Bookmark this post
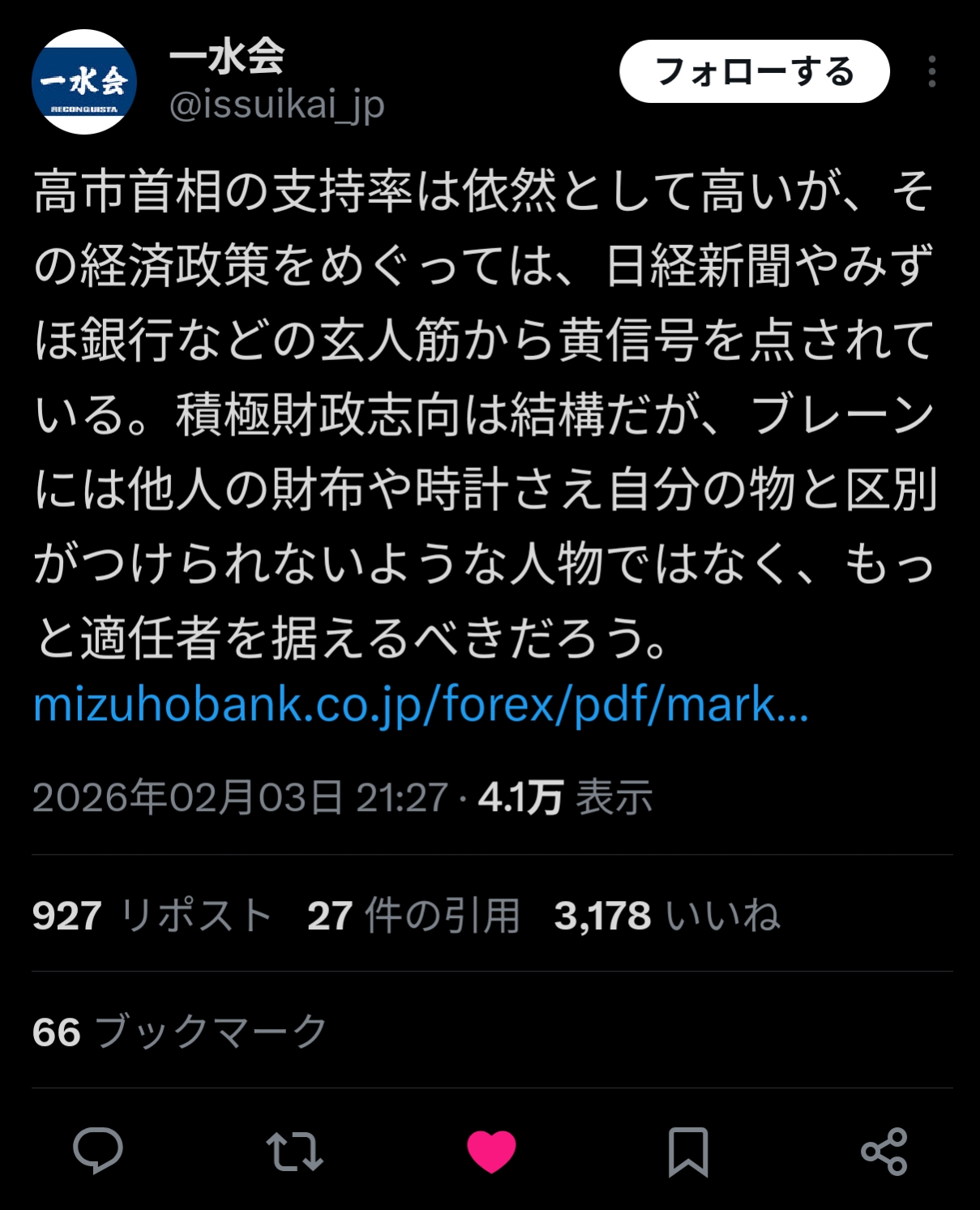The width and height of the screenshot is (980, 1210). [688, 1150]
